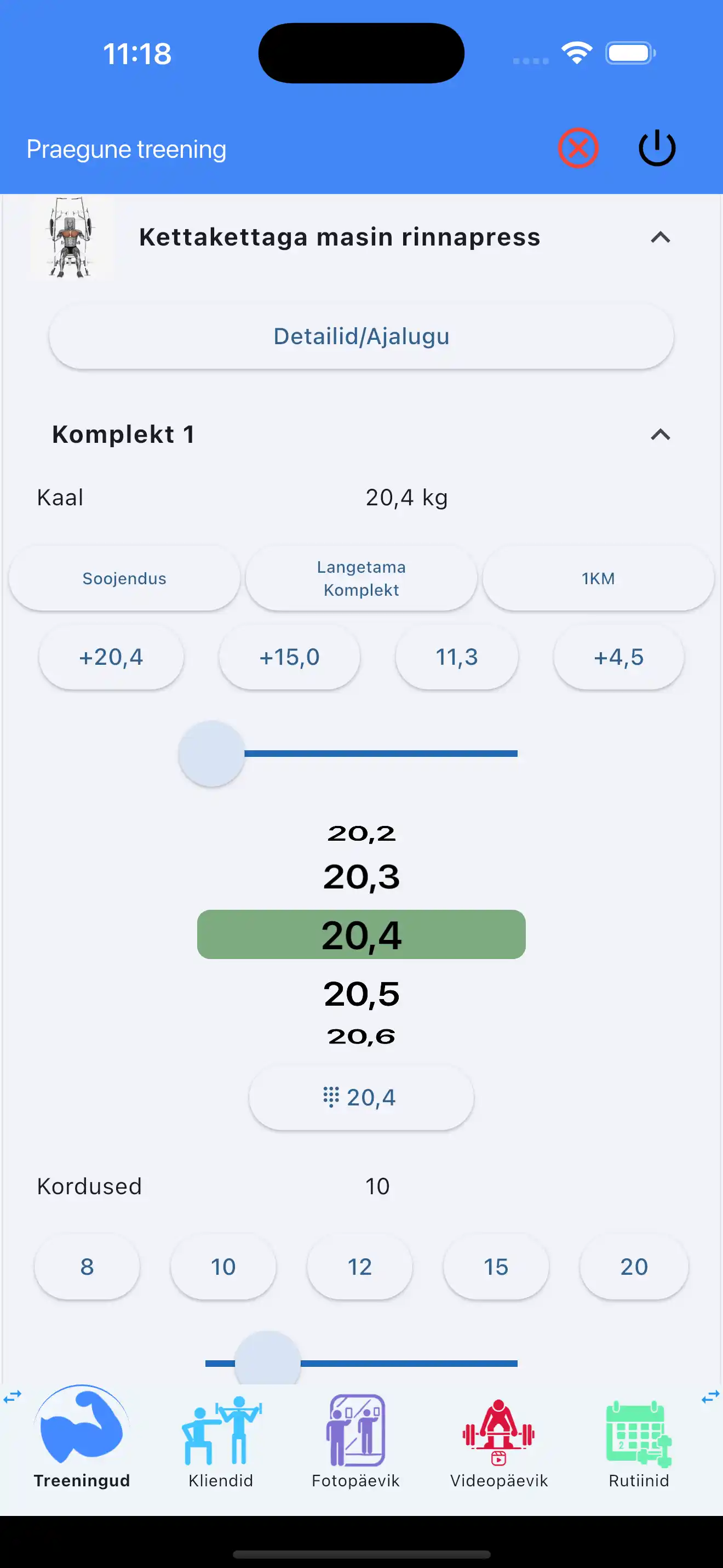
Task: Set Kordused repetitions to 12
Action: coord(359,1267)
